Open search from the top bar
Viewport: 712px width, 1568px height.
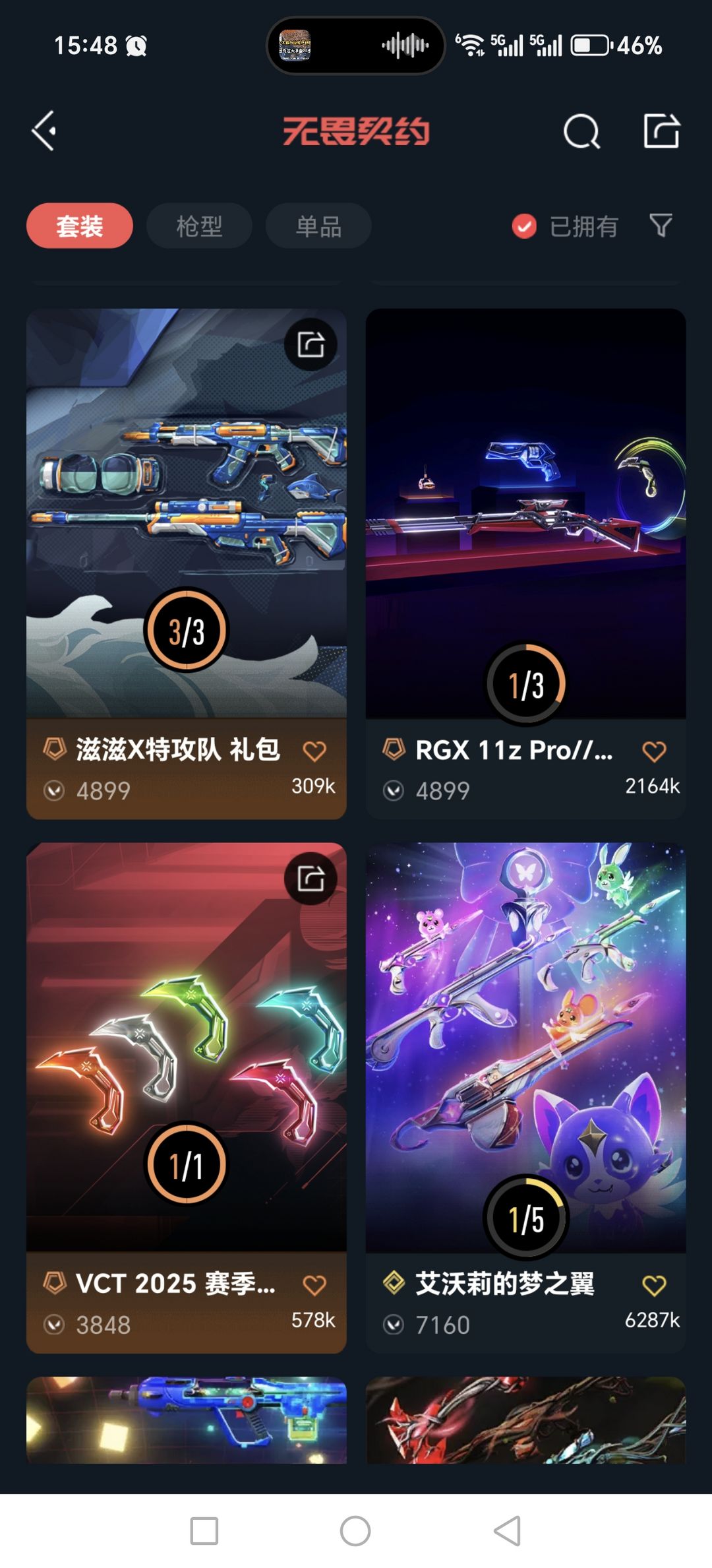coord(581,131)
